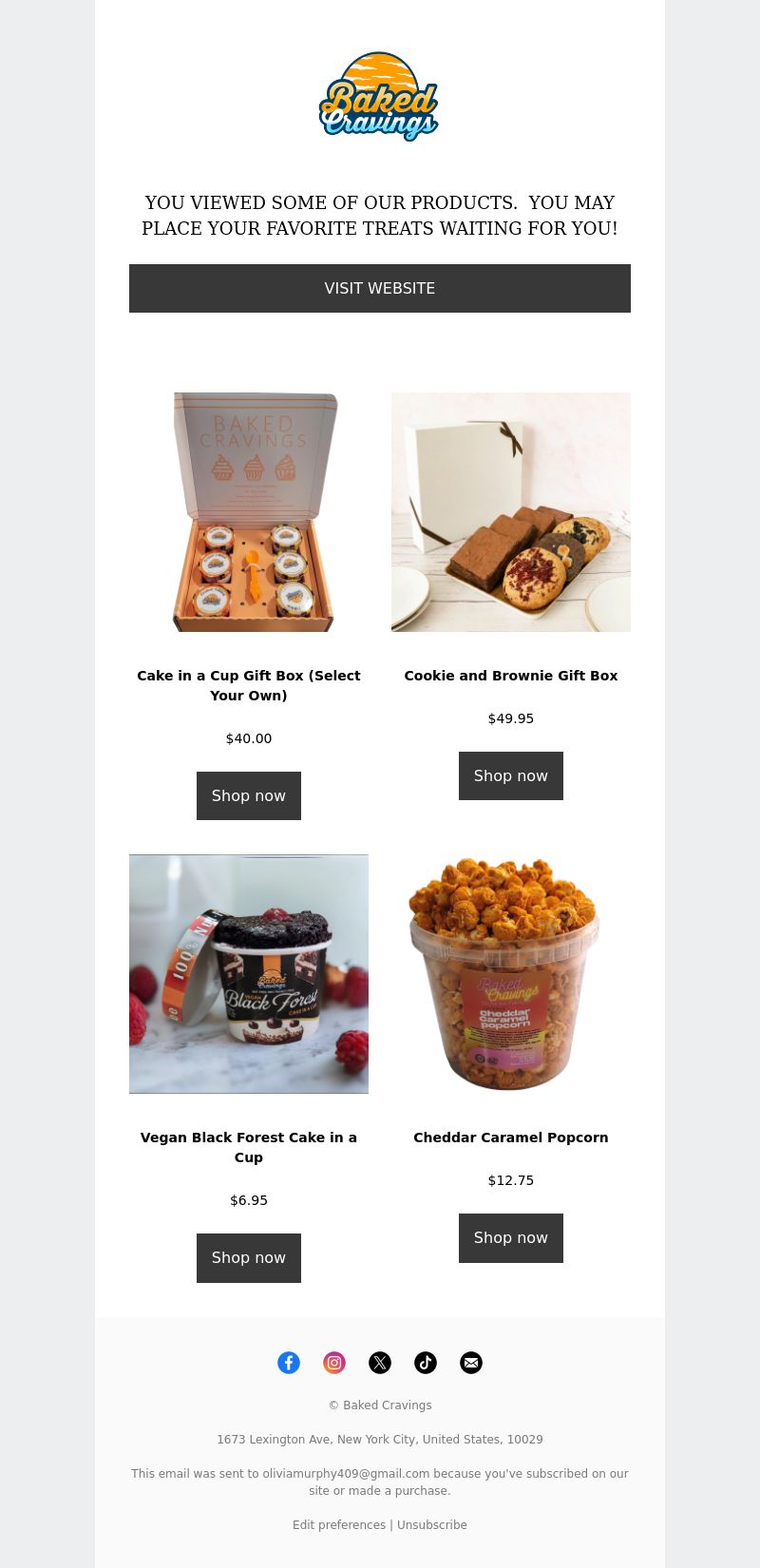Unsubscribe from these emails
The height and width of the screenshot is (1568, 760).
pos(432,1524)
